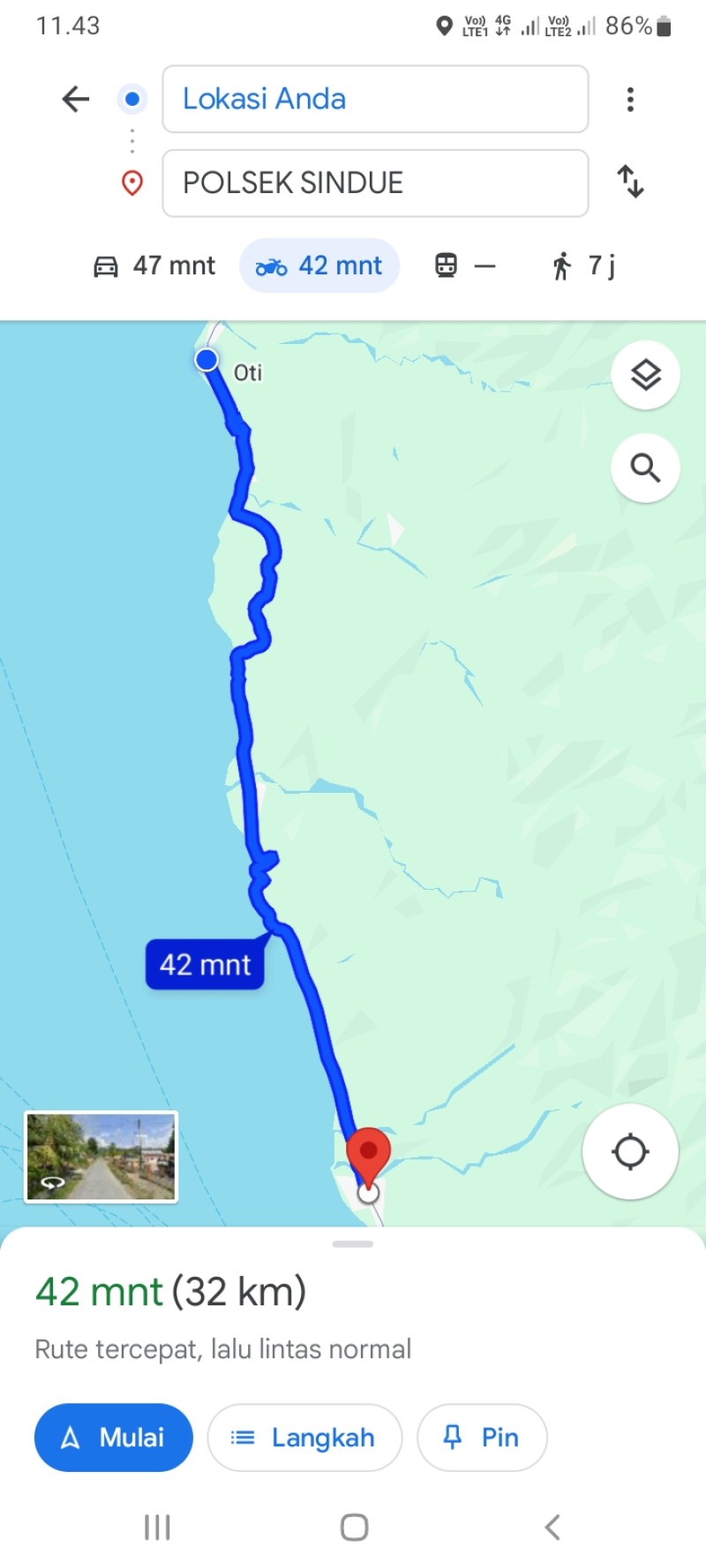
Task: Open recent apps from navigation bar
Action: click(x=157, y=1527)
